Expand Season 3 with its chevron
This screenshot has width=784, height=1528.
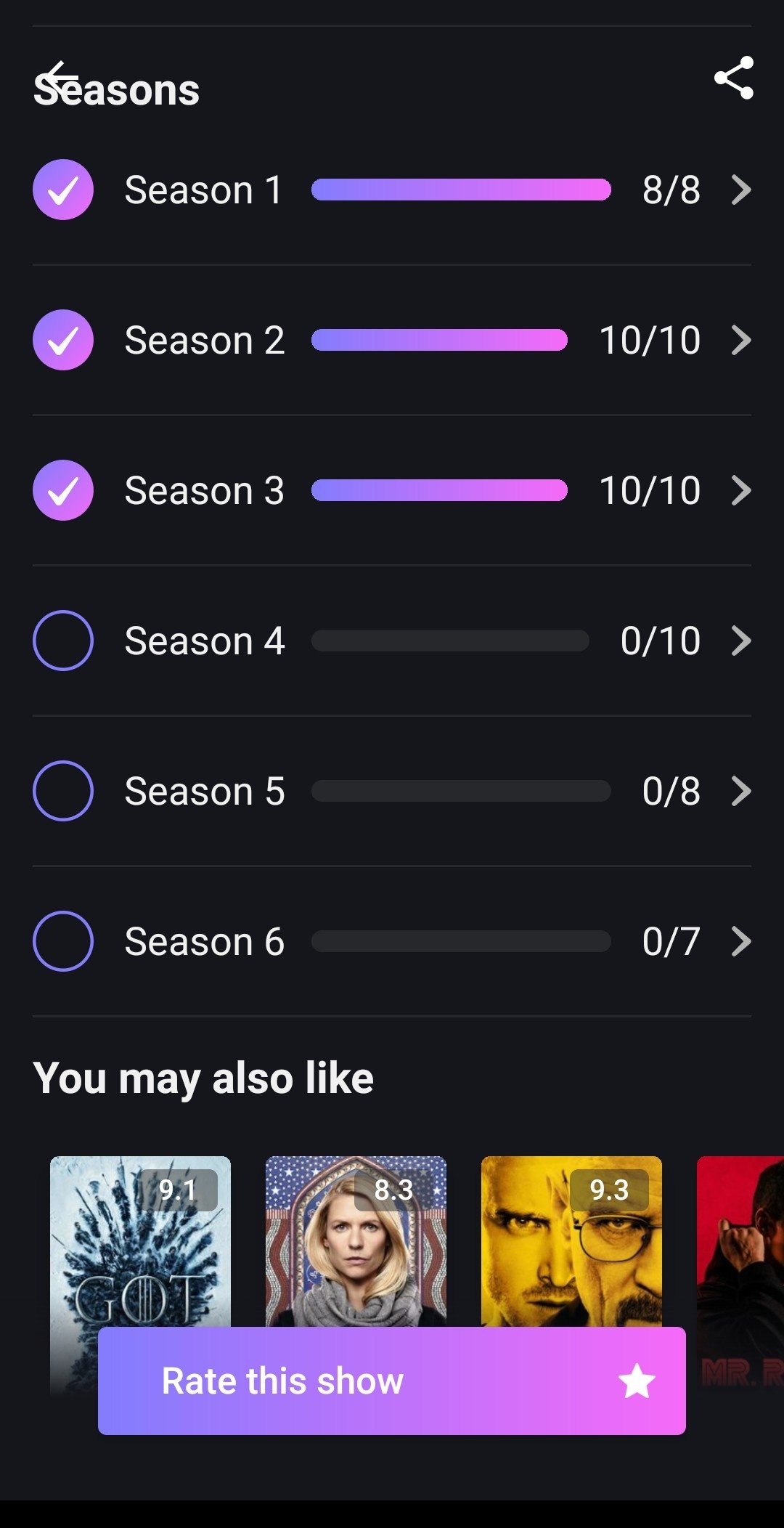741,490
